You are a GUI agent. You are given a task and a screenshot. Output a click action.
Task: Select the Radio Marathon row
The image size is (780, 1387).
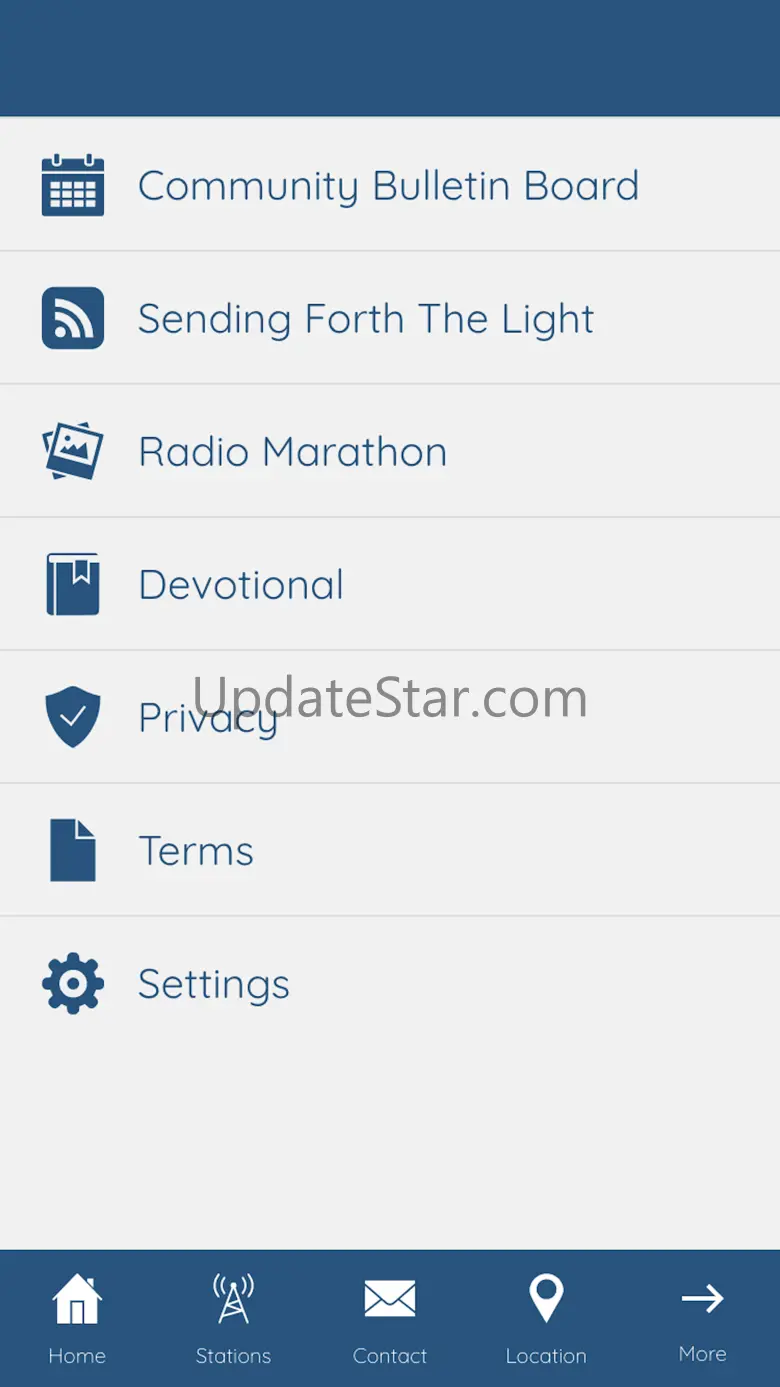(x=292, y=452)
